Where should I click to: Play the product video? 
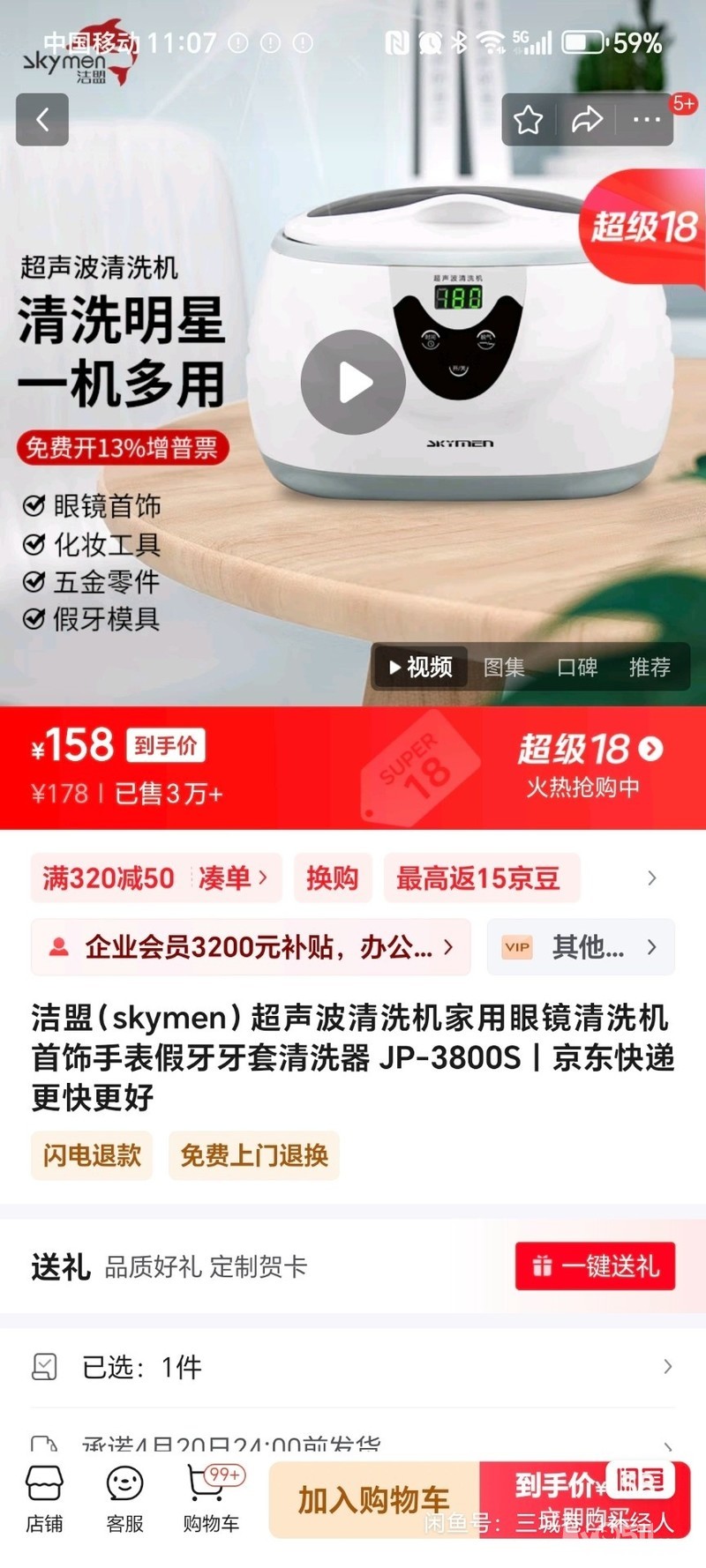pyautogui.click(x=353, y=382)
